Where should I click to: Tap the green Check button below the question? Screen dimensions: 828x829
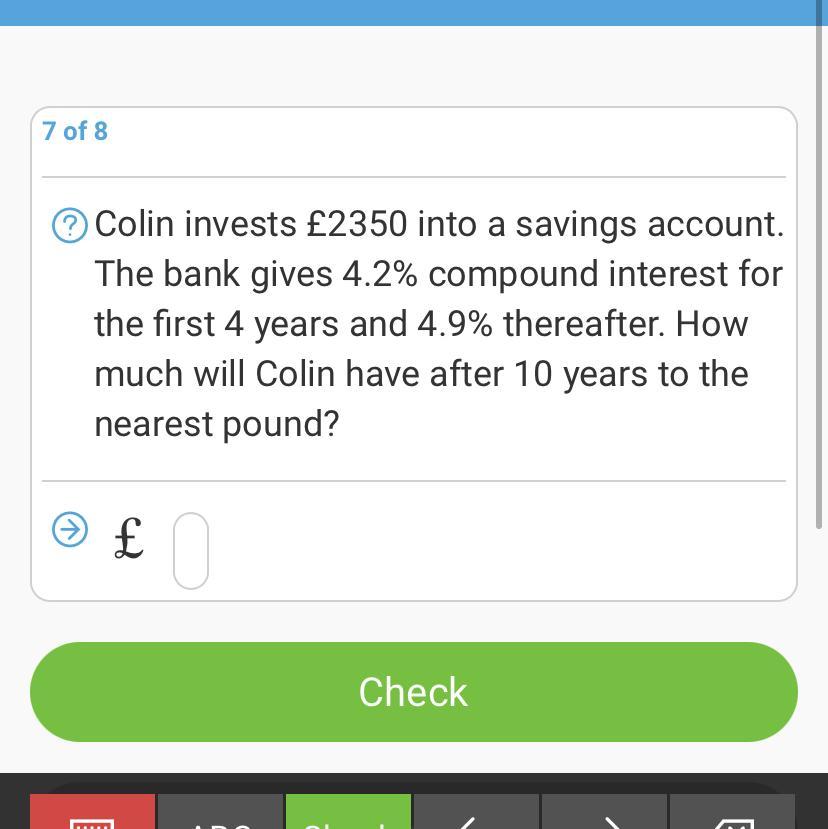[413, 692]
